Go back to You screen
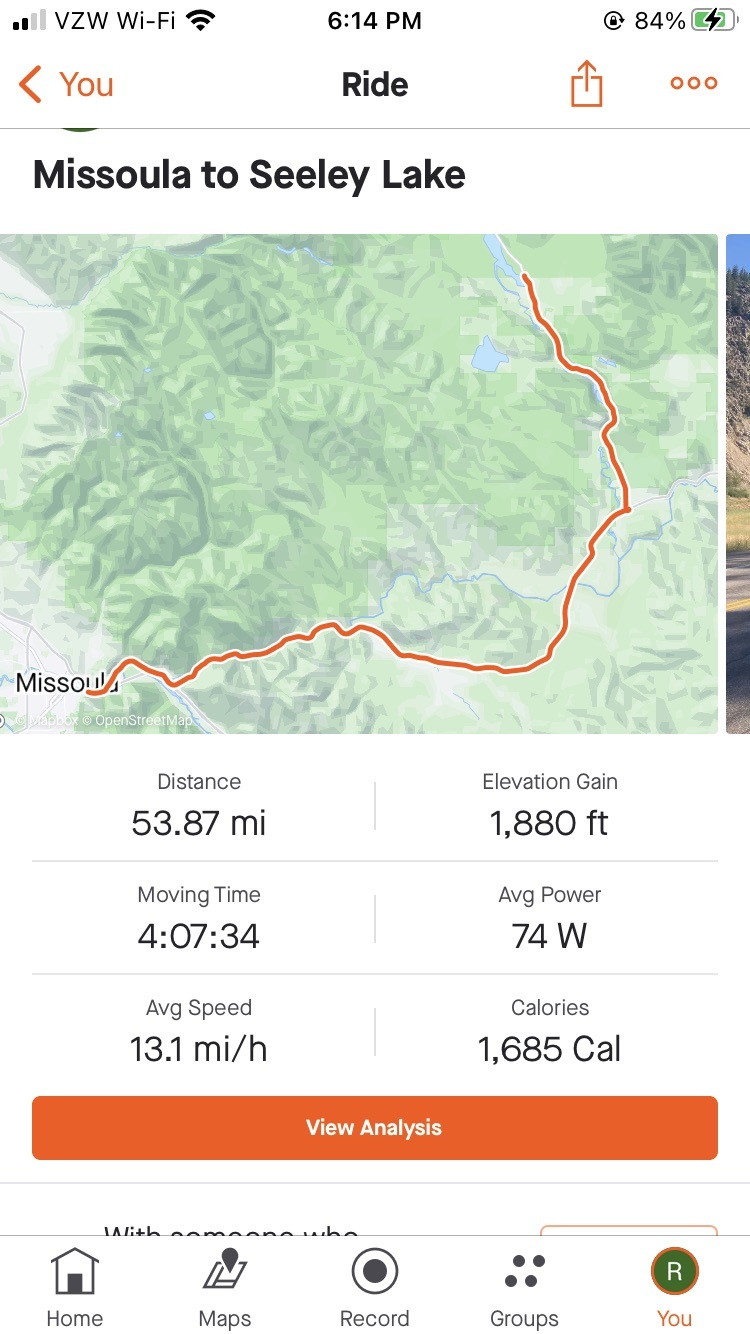 pos(66,85)
